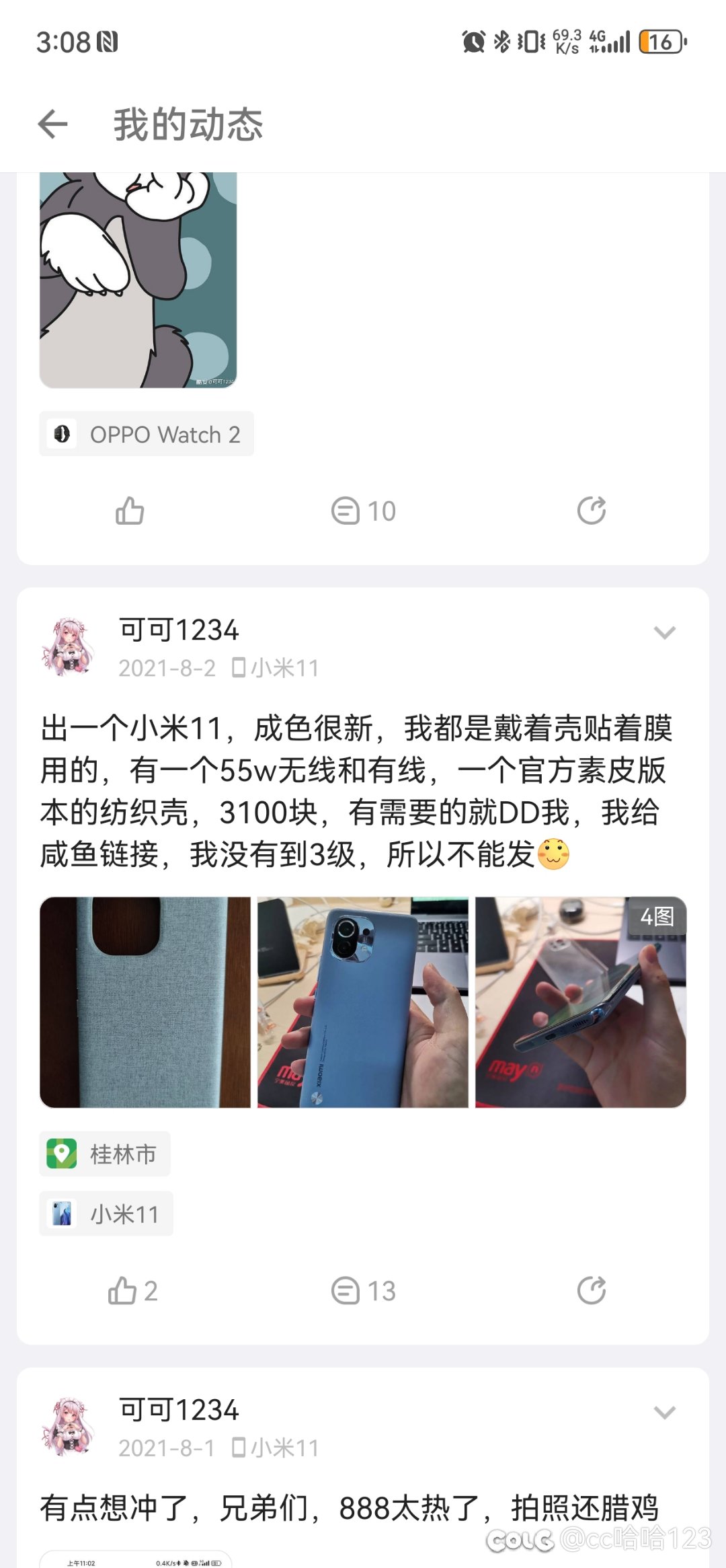Like the OPPO Watch 2 post
This screenshot has height=1568, width=726.
tap(130, 511)
